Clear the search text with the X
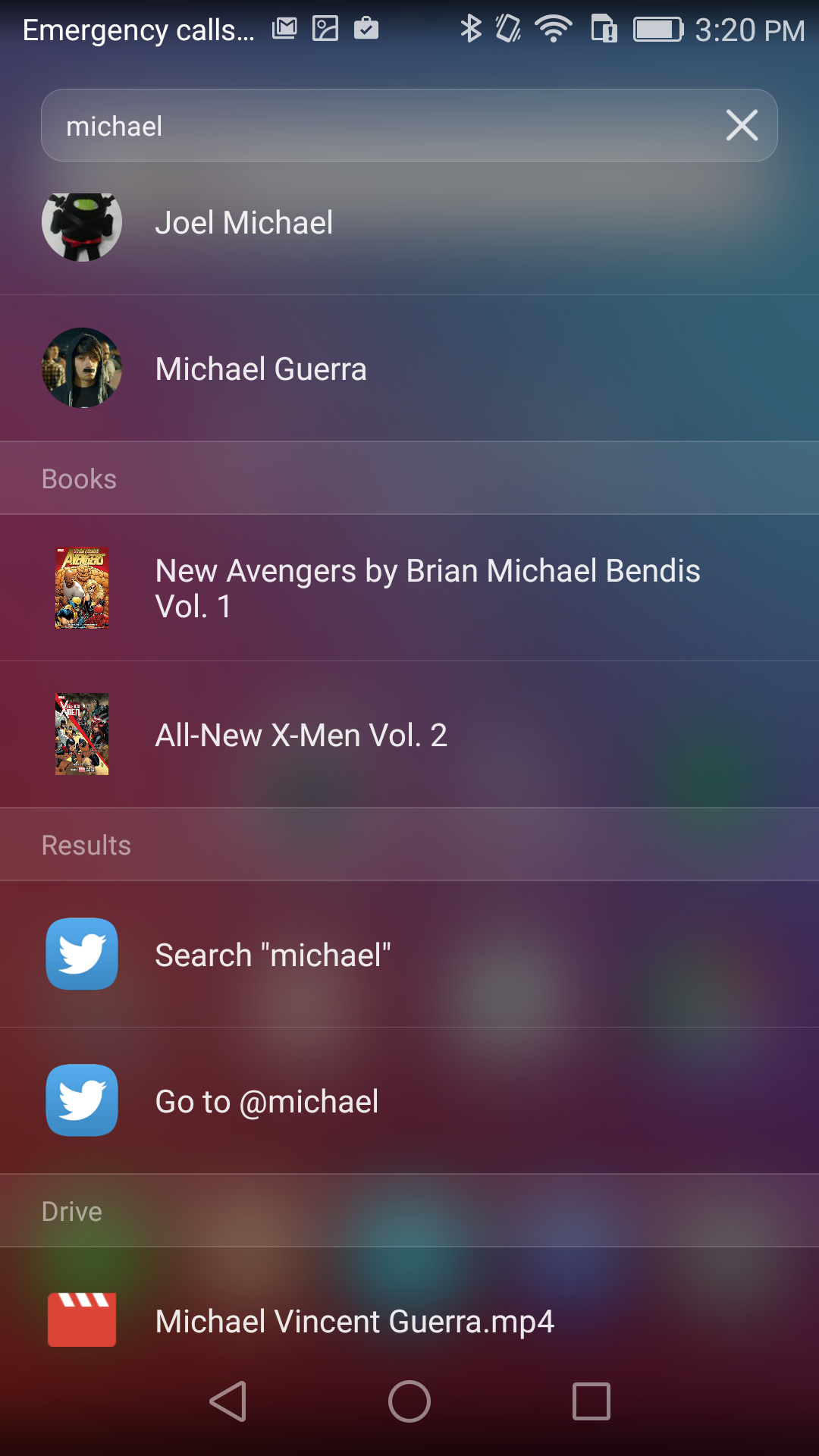 742,126
